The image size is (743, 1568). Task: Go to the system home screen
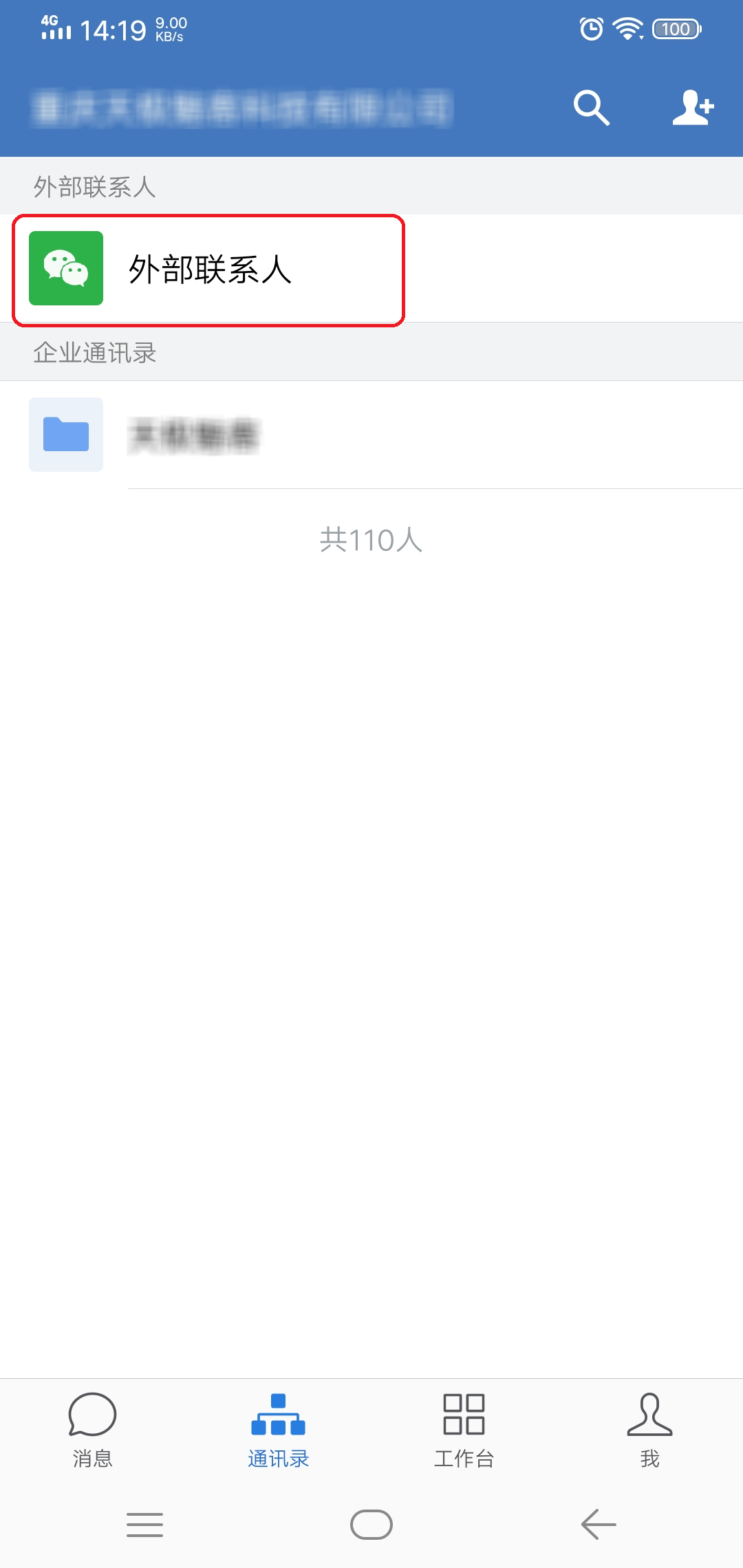click(x=371, y=1525)
